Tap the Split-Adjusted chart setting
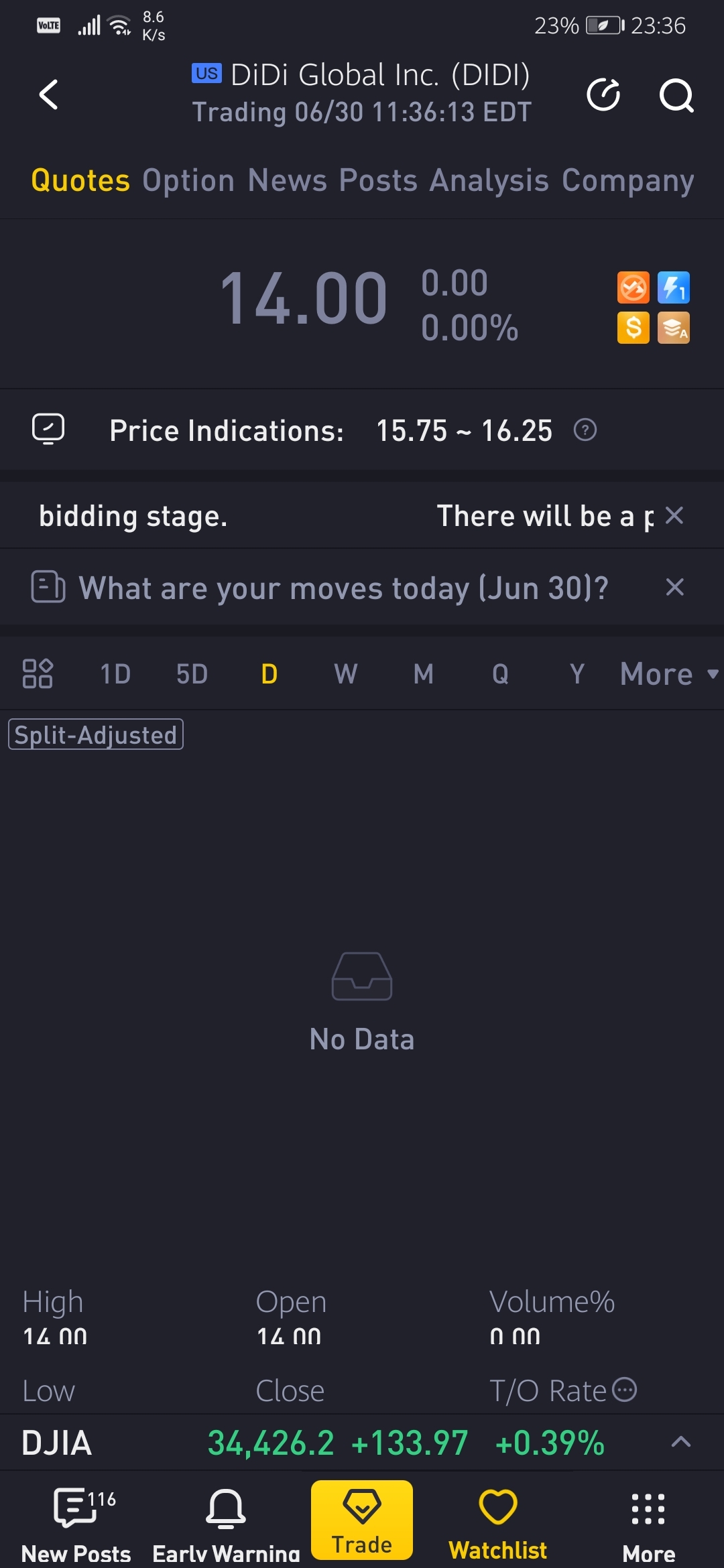Viewport: 724px width, 1568px height. (95, 734)
